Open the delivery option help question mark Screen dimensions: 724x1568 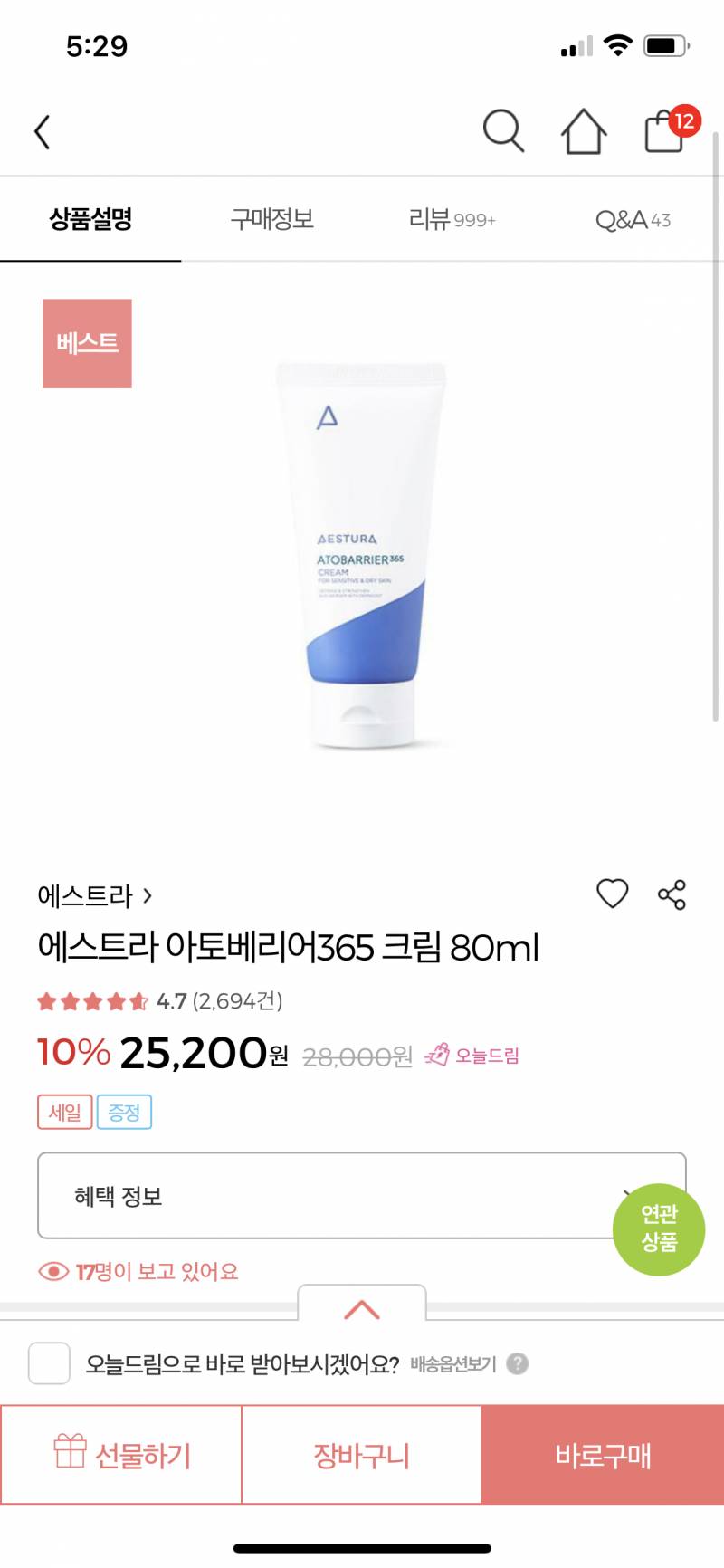click(x=518, y=1363)
